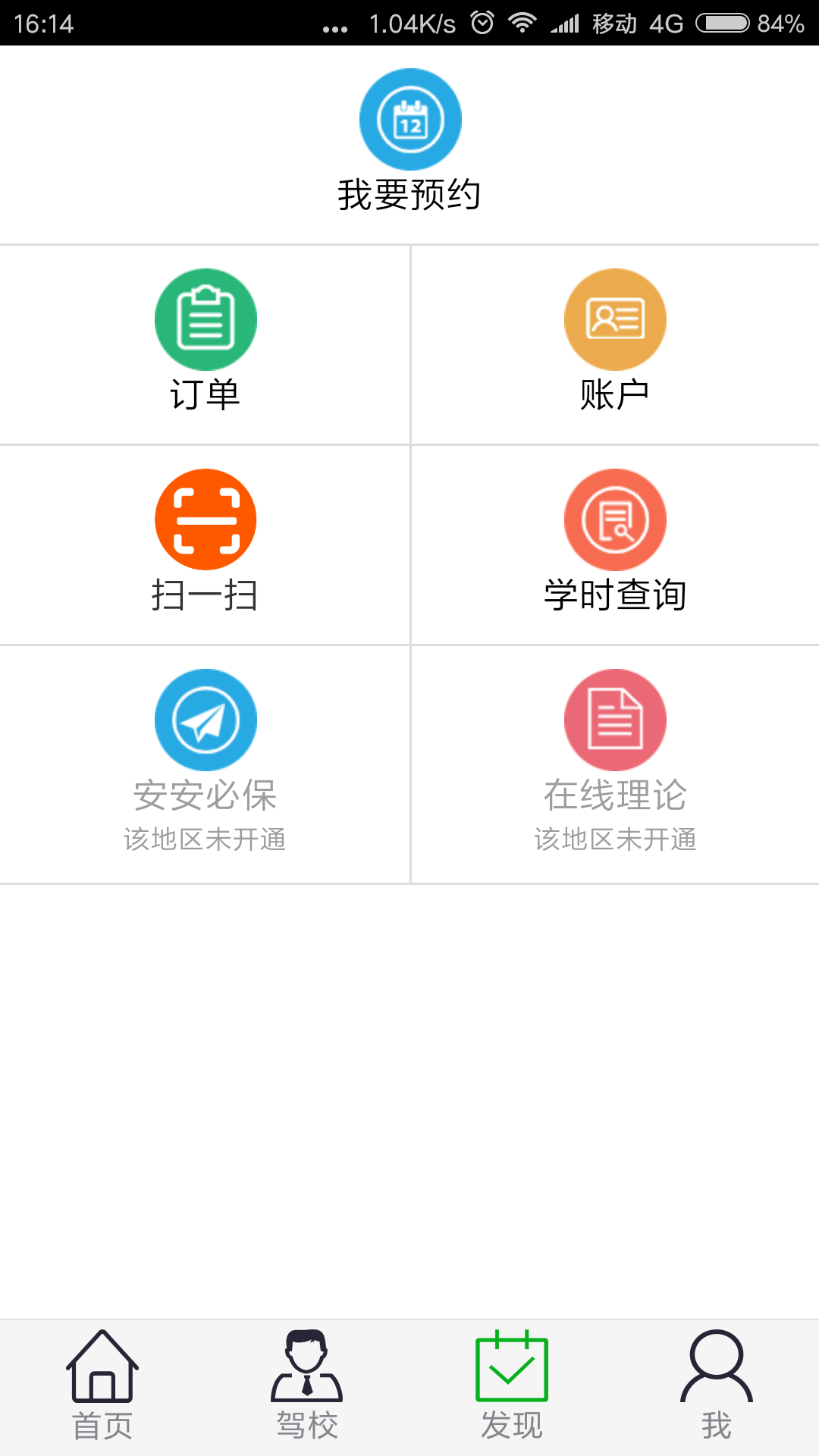Open the 驾校 driving school icon

click(x=307, y=1382)
